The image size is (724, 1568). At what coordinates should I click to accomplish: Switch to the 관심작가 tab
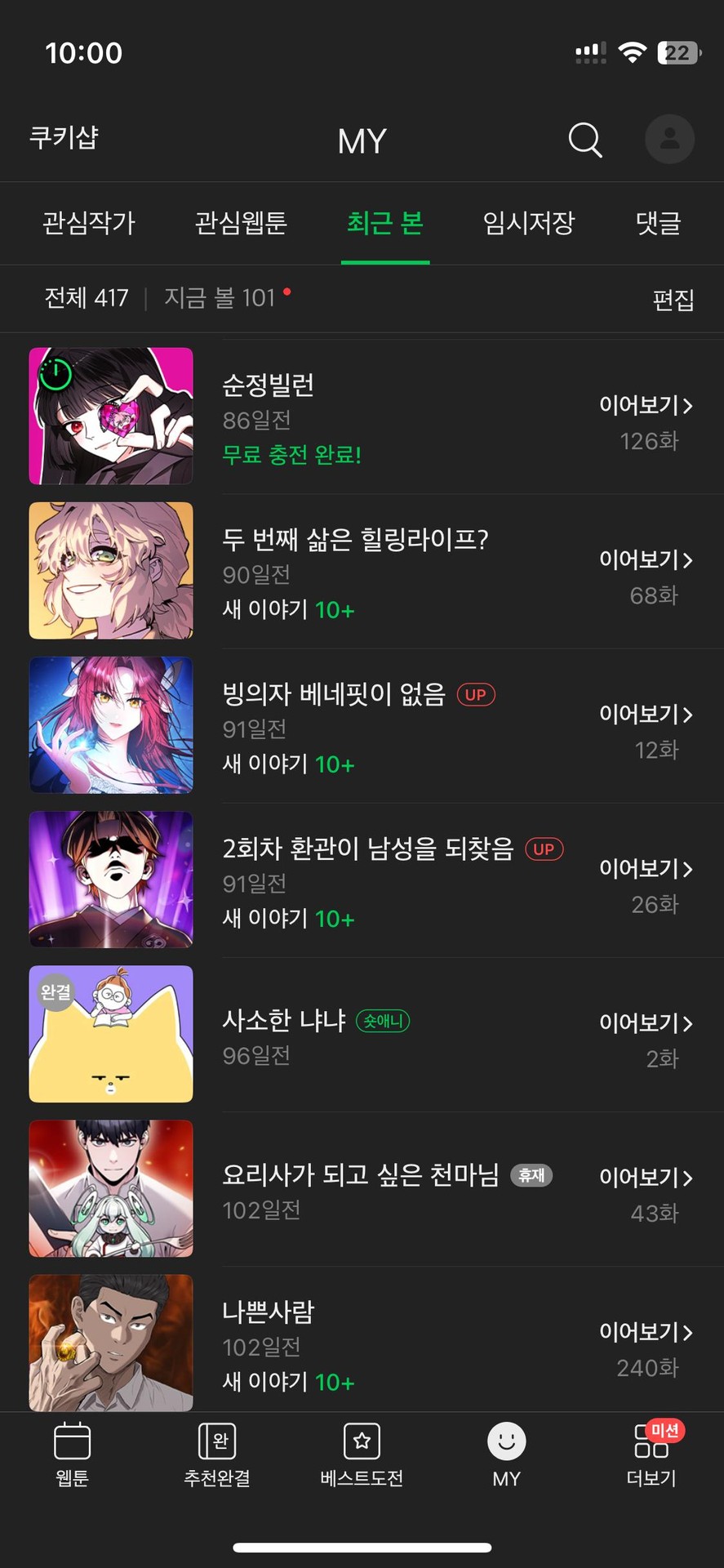[88, 223]
